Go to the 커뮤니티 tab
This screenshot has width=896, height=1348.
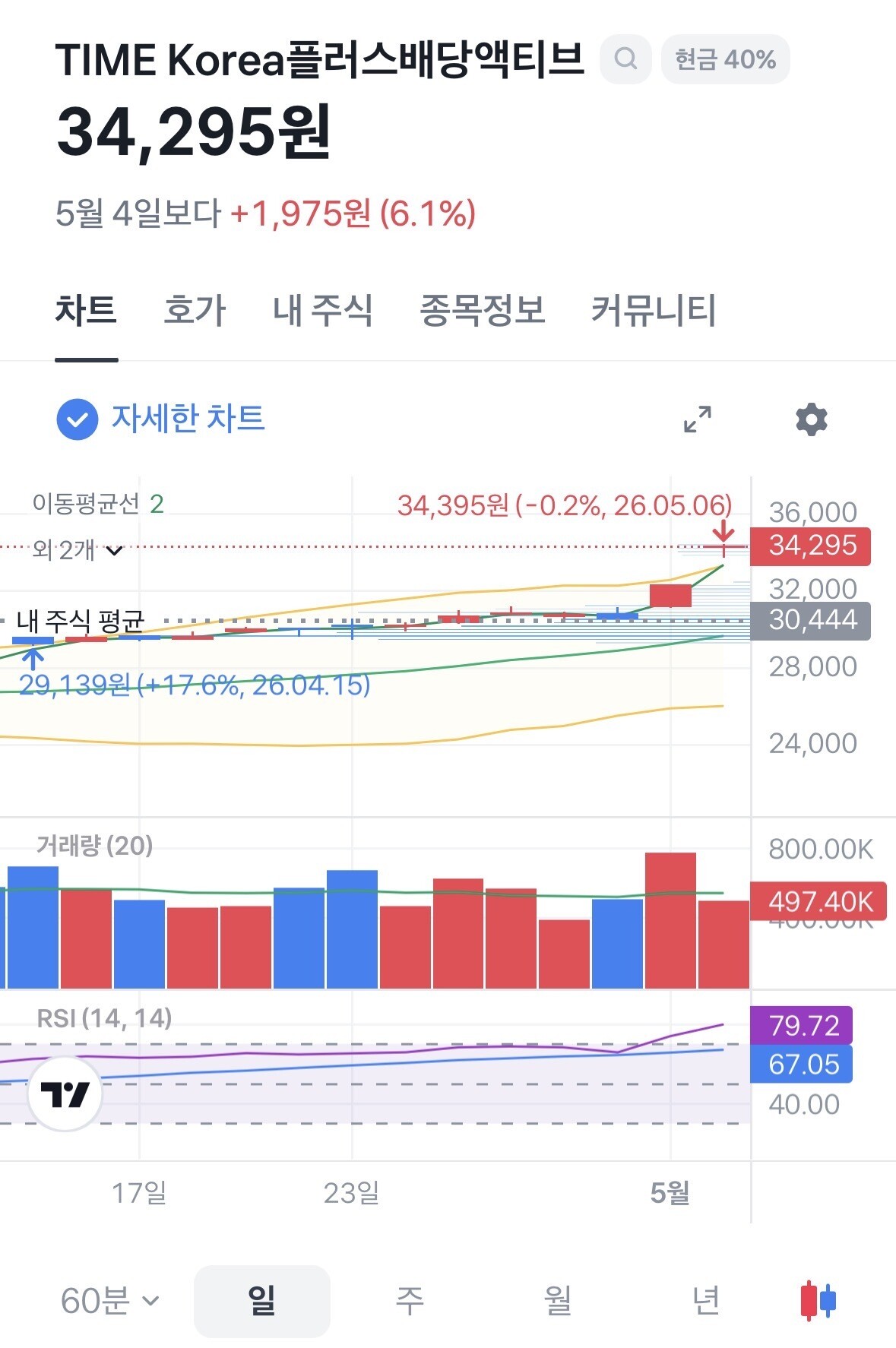[x=654, y=310]
